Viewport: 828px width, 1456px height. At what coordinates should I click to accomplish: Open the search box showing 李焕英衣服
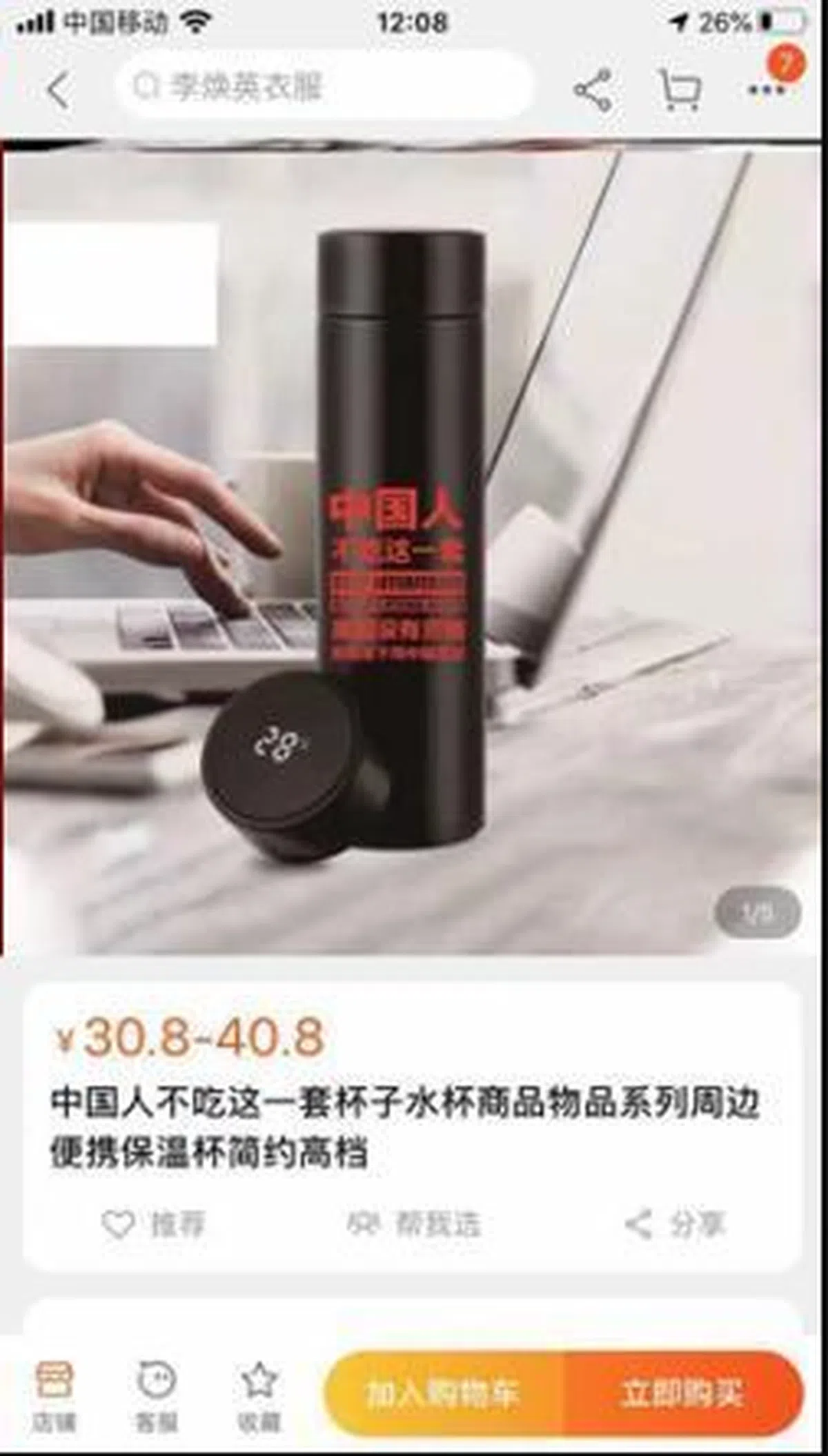324,88
